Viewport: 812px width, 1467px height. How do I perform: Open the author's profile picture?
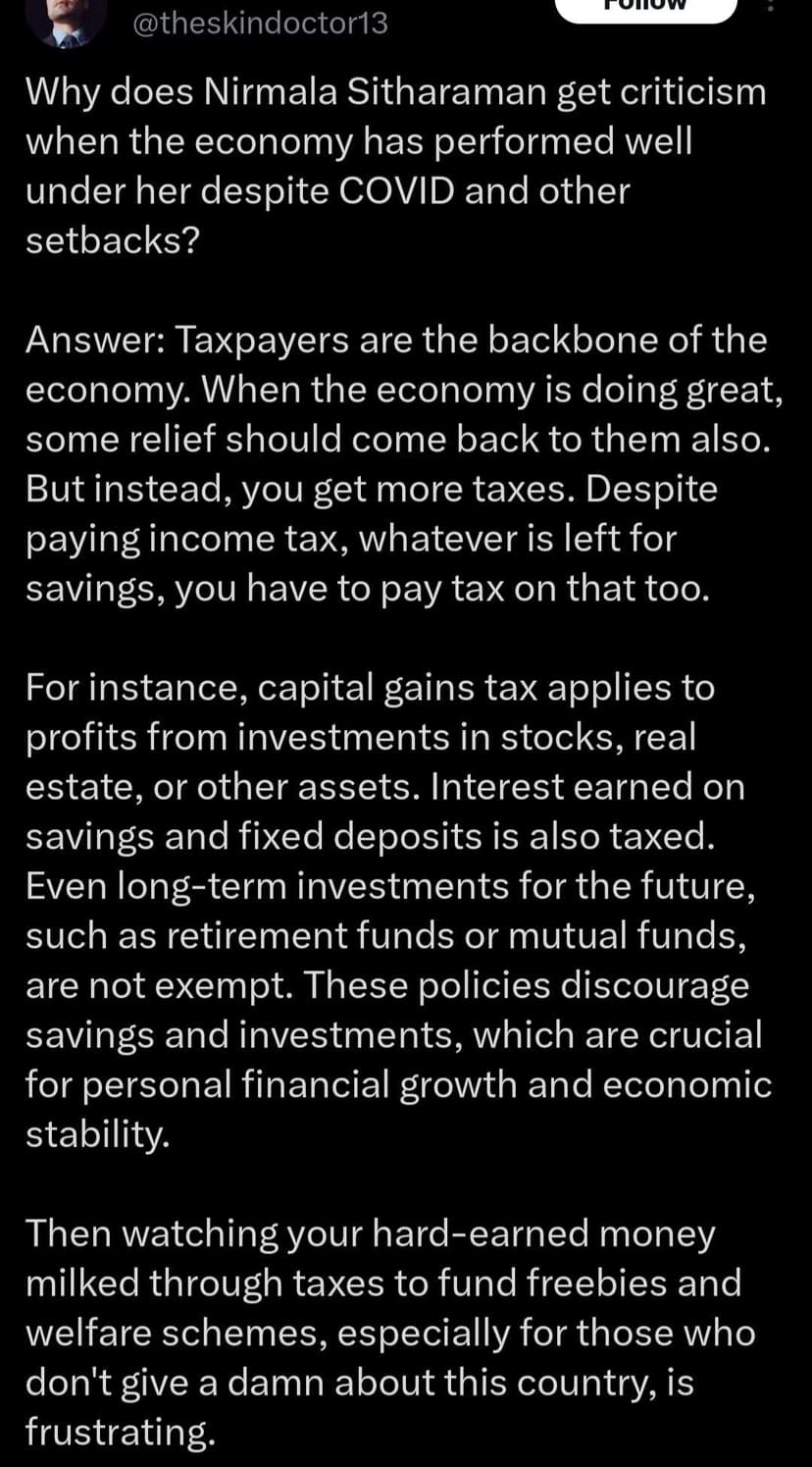[x=67, y=20]
